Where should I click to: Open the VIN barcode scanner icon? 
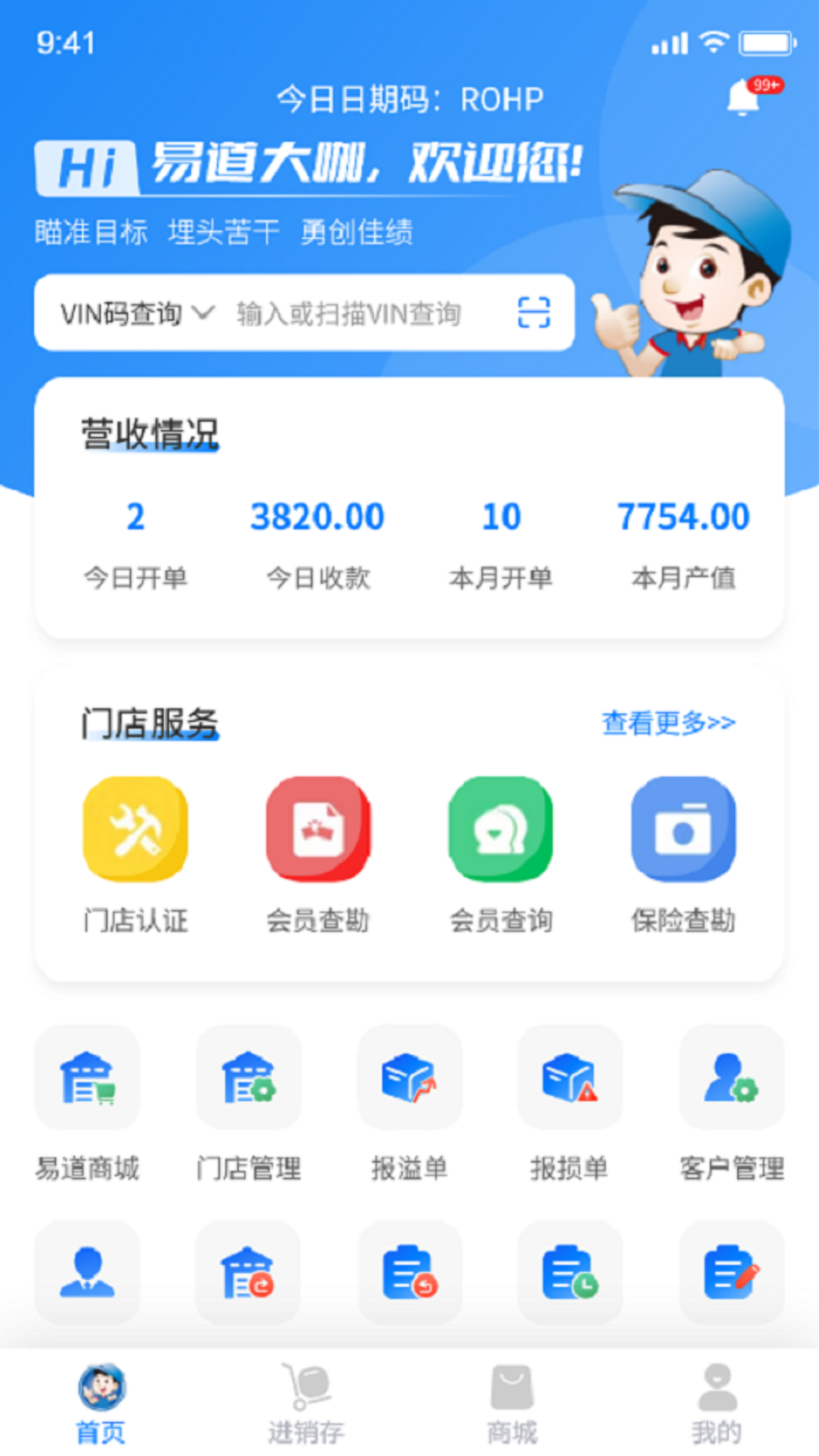[533, 313]
